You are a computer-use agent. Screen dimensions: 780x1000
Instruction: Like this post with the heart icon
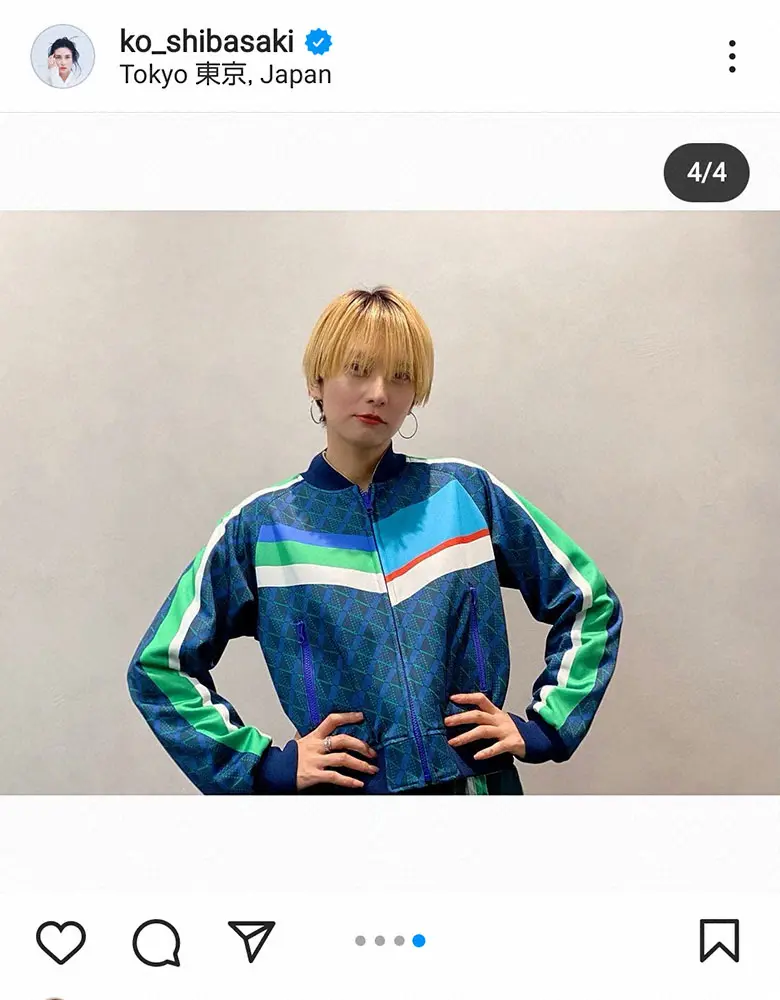pos(61,941)
